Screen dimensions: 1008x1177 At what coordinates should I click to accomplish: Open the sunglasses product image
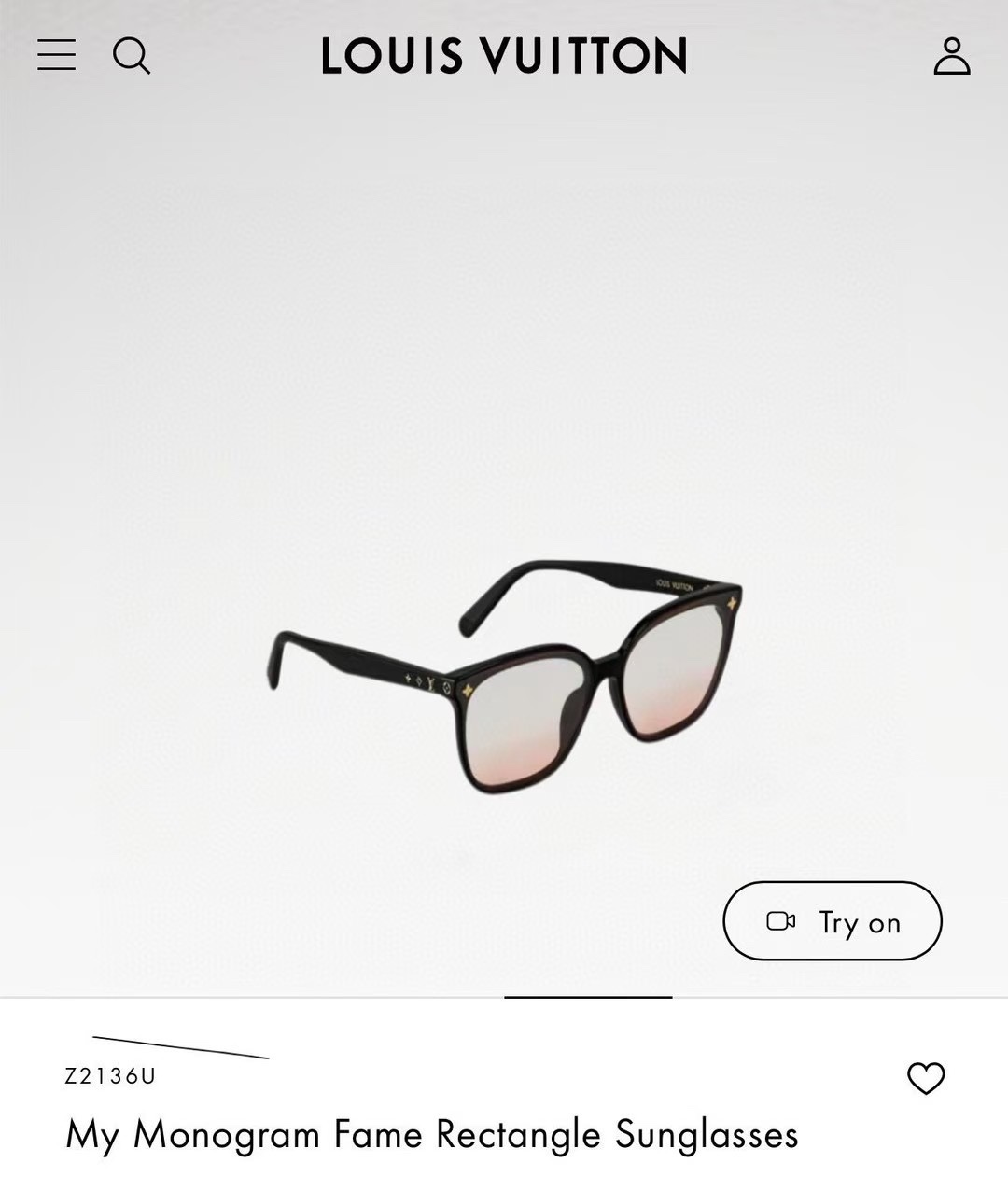point(505,677)
